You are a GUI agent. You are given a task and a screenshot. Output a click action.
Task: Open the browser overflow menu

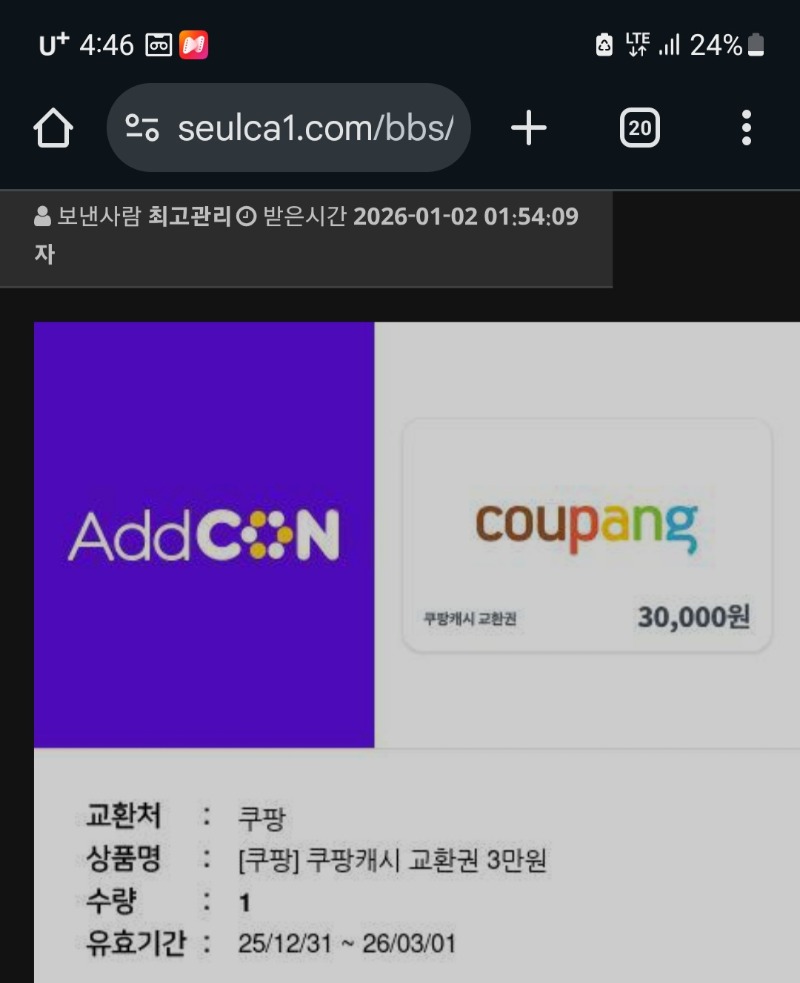[x=746, y=128]
